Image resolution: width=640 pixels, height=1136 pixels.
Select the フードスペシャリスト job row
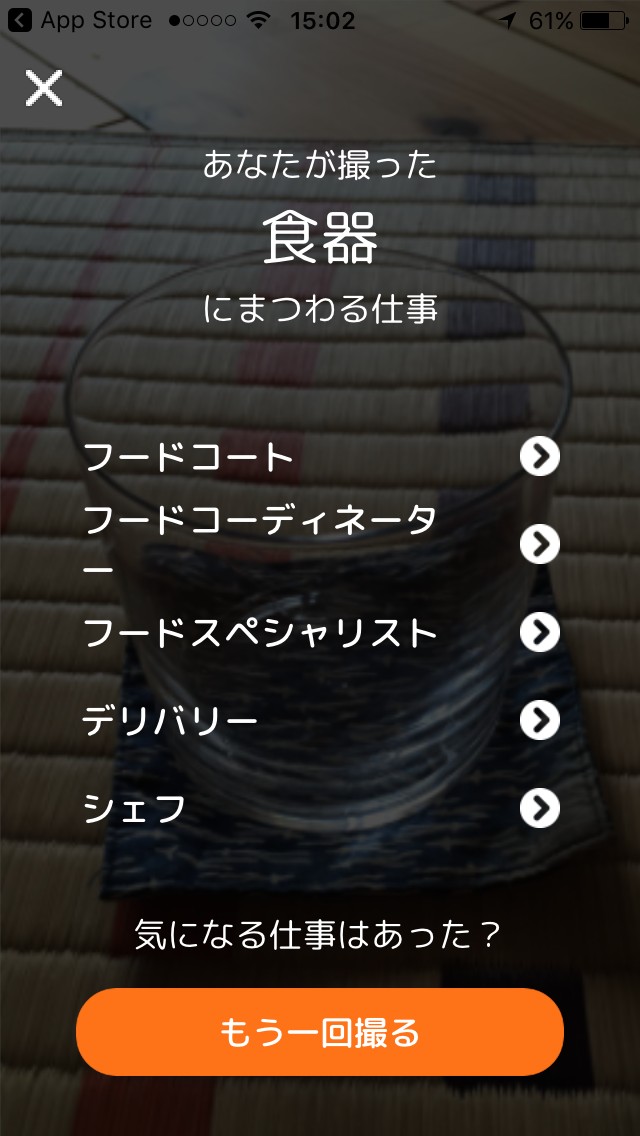click(320, 632)
